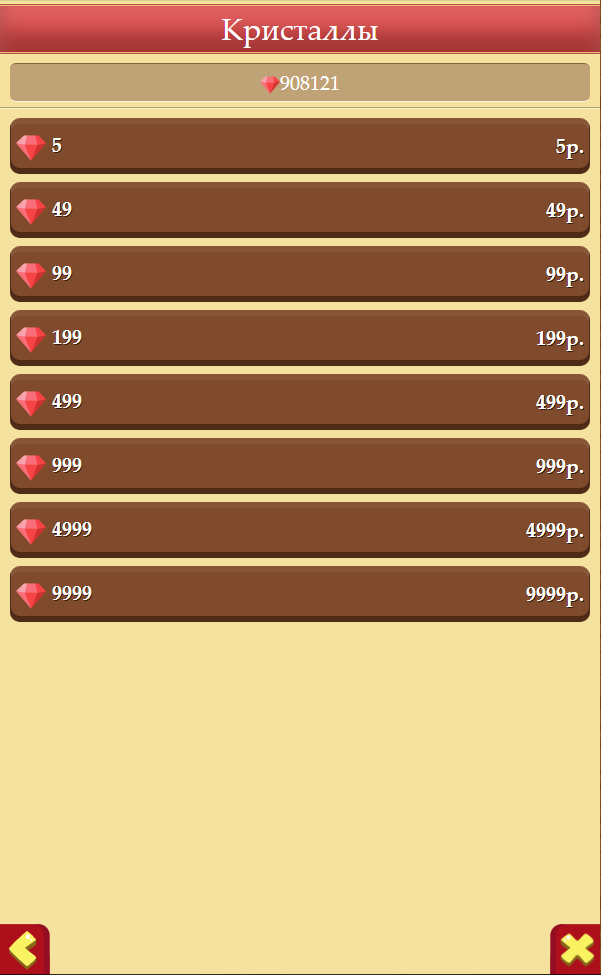Viewport: 601px width, 975px height.
Task: Buy the 5 crystals pack for 5р.
Action: coord(300,146)
